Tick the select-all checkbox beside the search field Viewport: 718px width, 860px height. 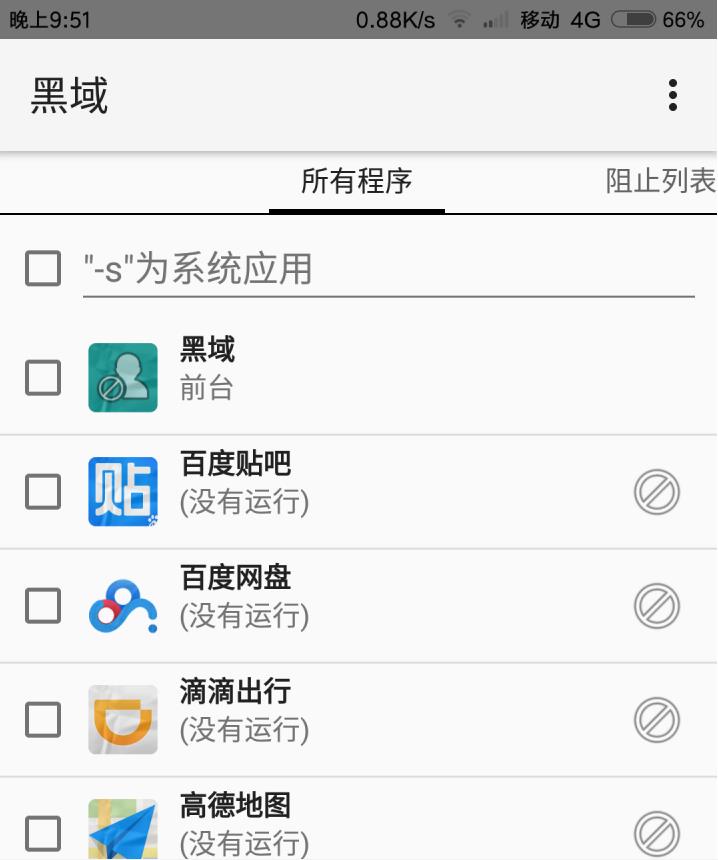[43, 268]
